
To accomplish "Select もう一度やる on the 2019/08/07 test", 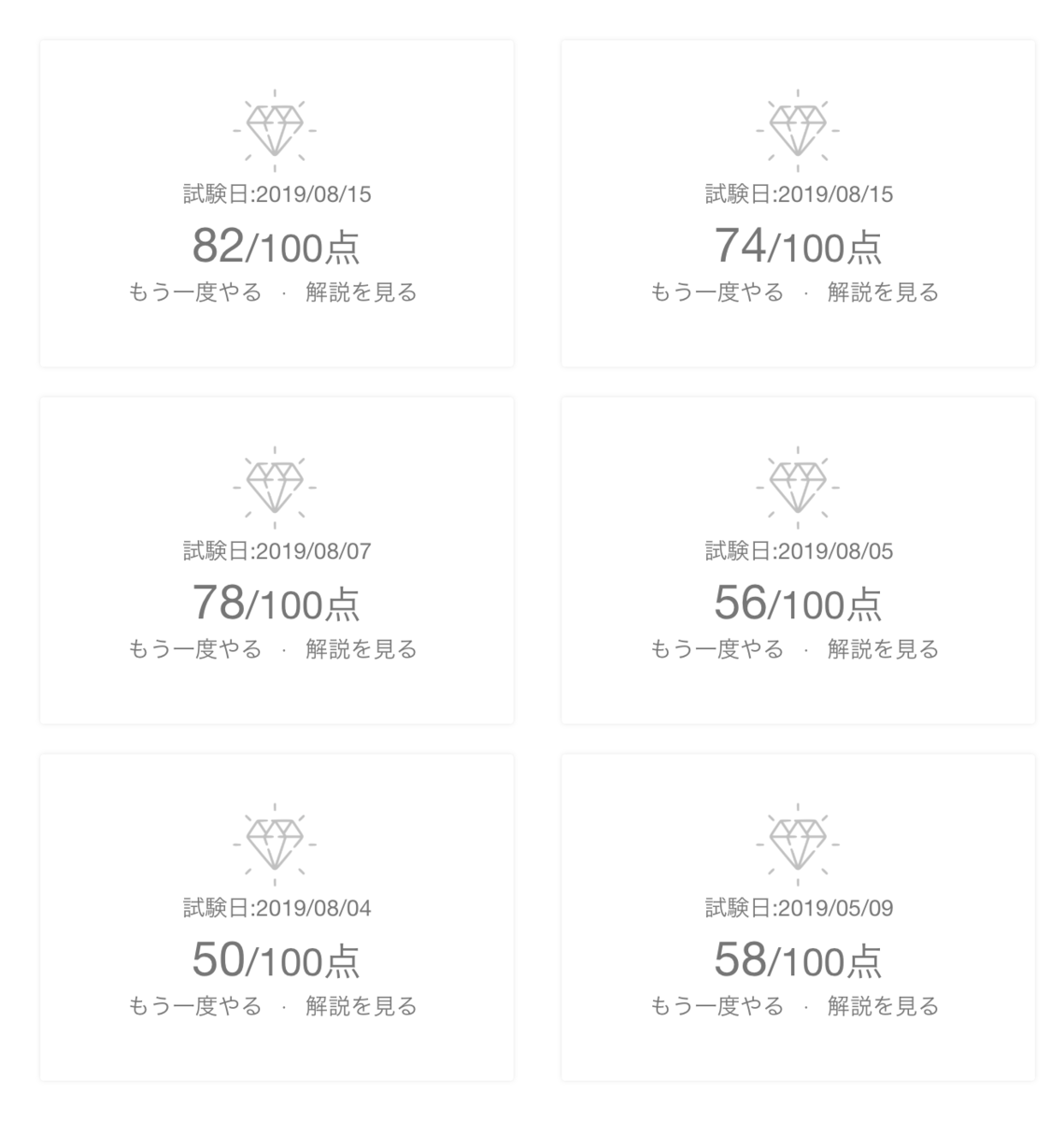I will point(195,649).
